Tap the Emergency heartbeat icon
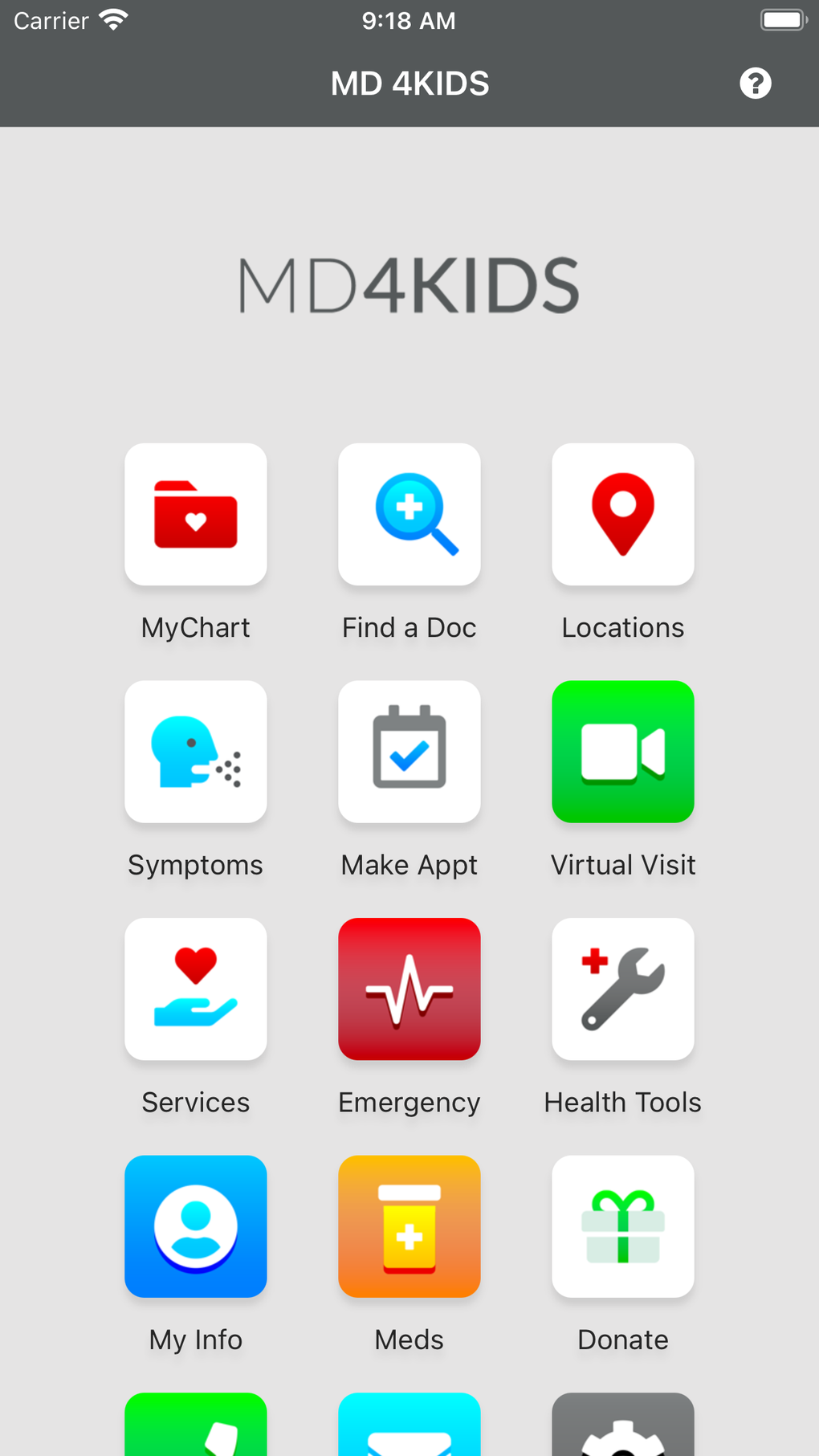The width and height of the screenshot is (819, 1456). pyautogui.click(x=409, y=989)
